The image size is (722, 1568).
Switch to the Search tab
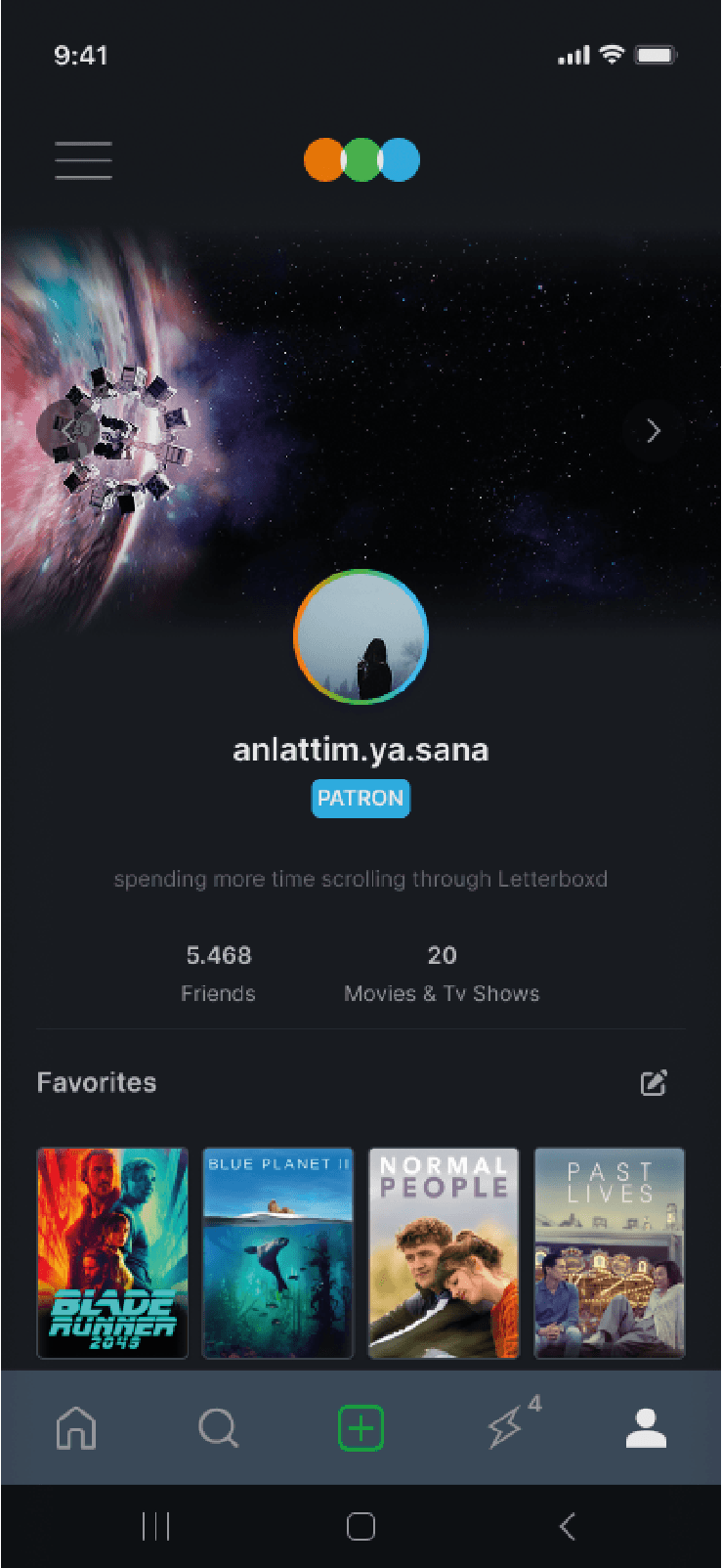[218, 1428]
